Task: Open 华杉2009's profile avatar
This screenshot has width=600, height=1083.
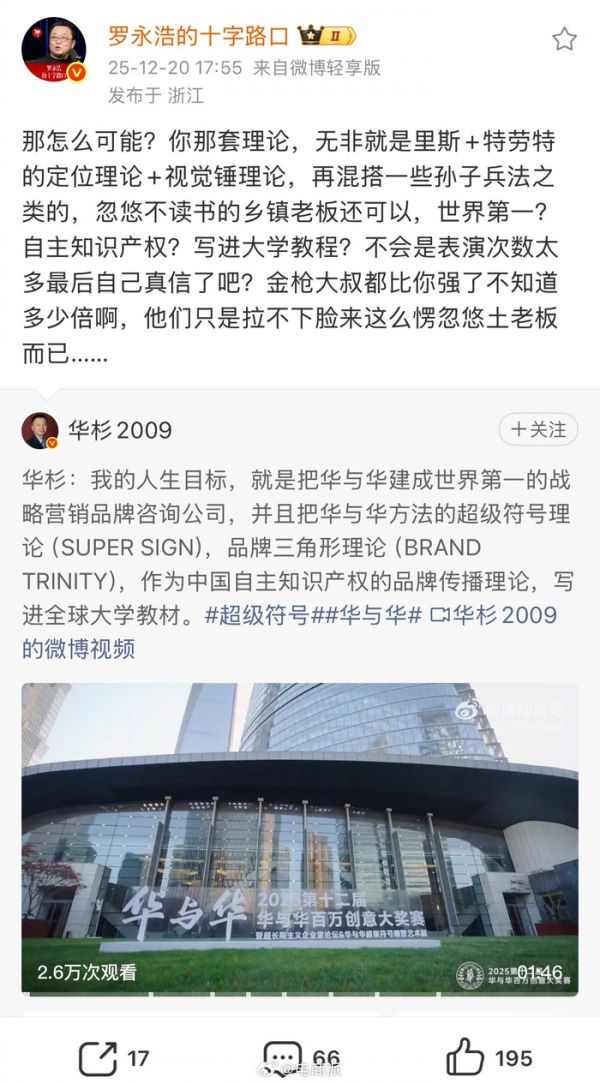Action: click(x=40, y=431)
